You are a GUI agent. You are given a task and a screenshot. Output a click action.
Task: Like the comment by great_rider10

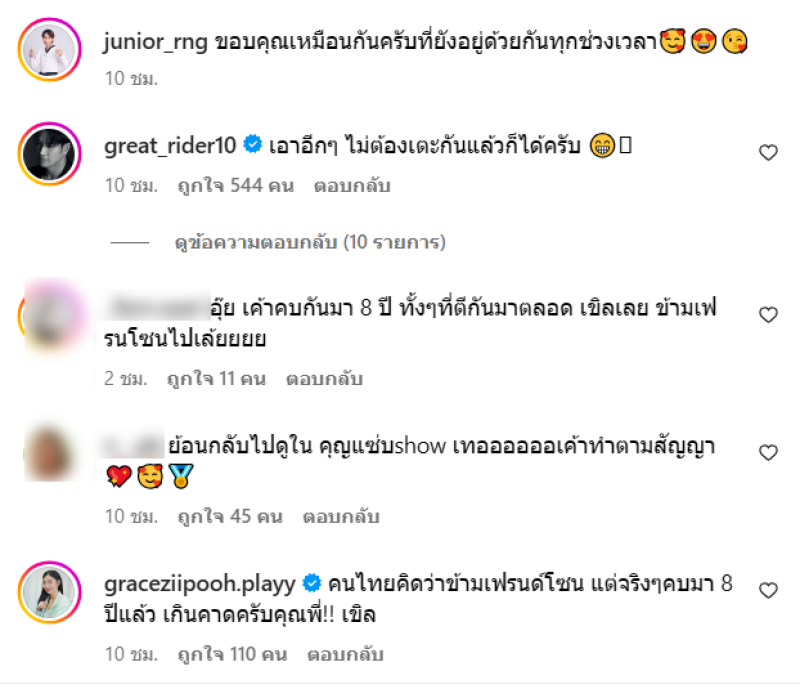click(x=768, y=153)
